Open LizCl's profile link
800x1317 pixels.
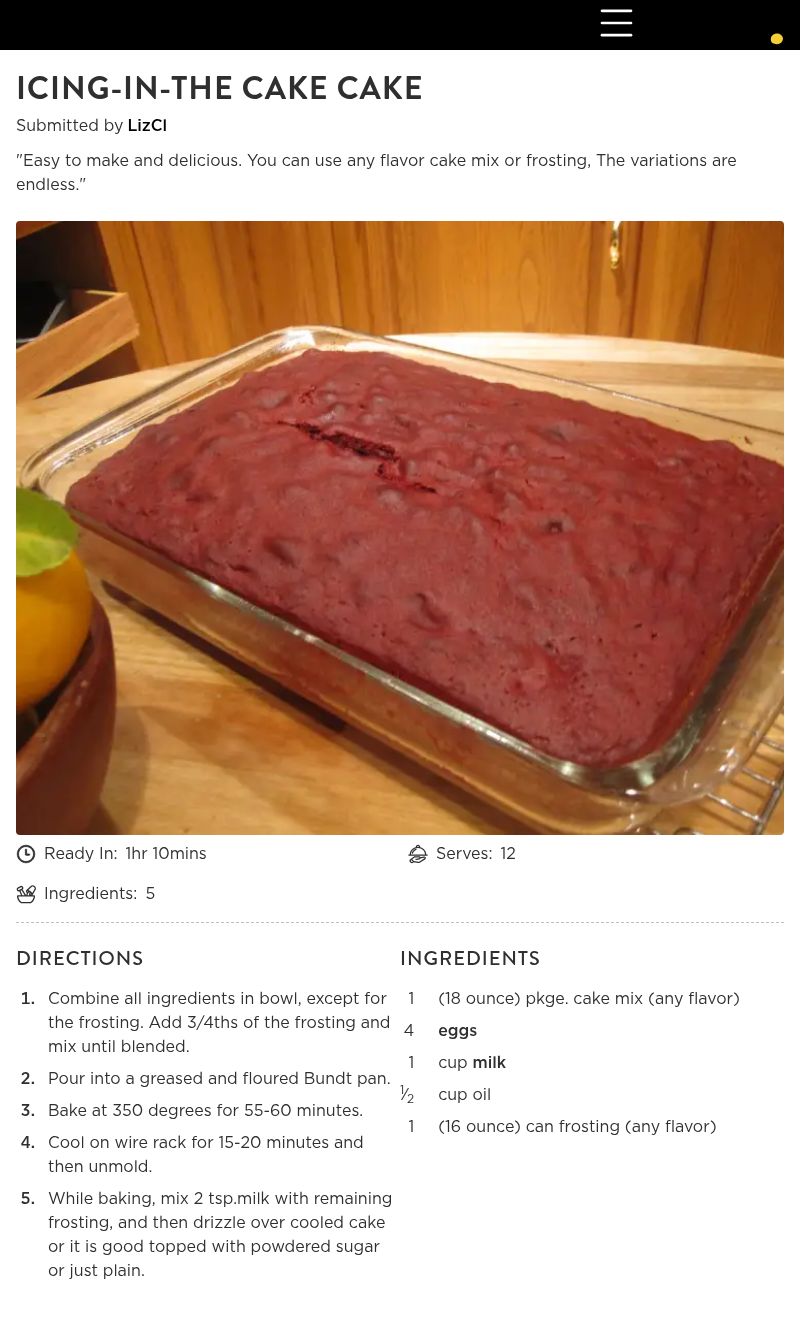coord(147,125)
